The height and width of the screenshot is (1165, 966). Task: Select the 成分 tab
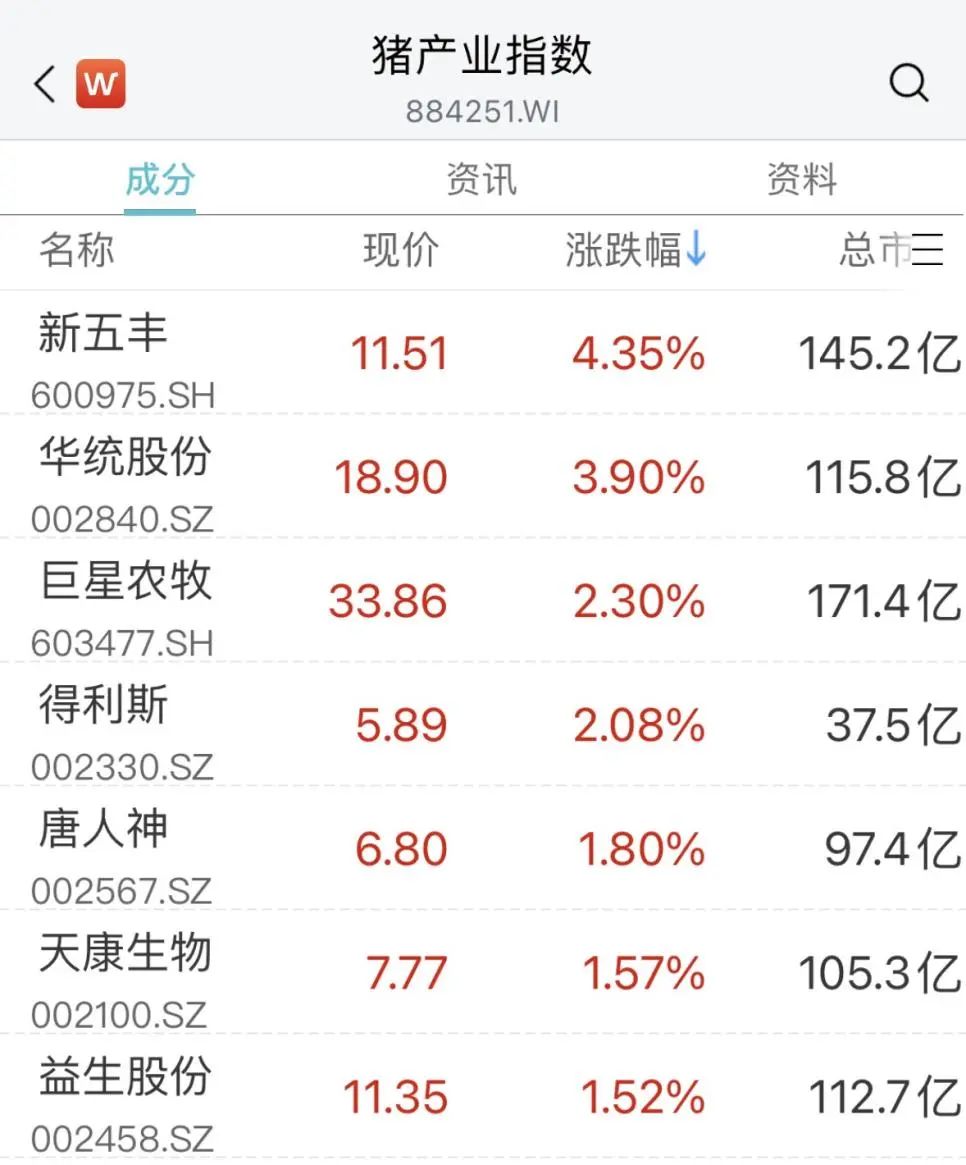(x=160, y=180)
